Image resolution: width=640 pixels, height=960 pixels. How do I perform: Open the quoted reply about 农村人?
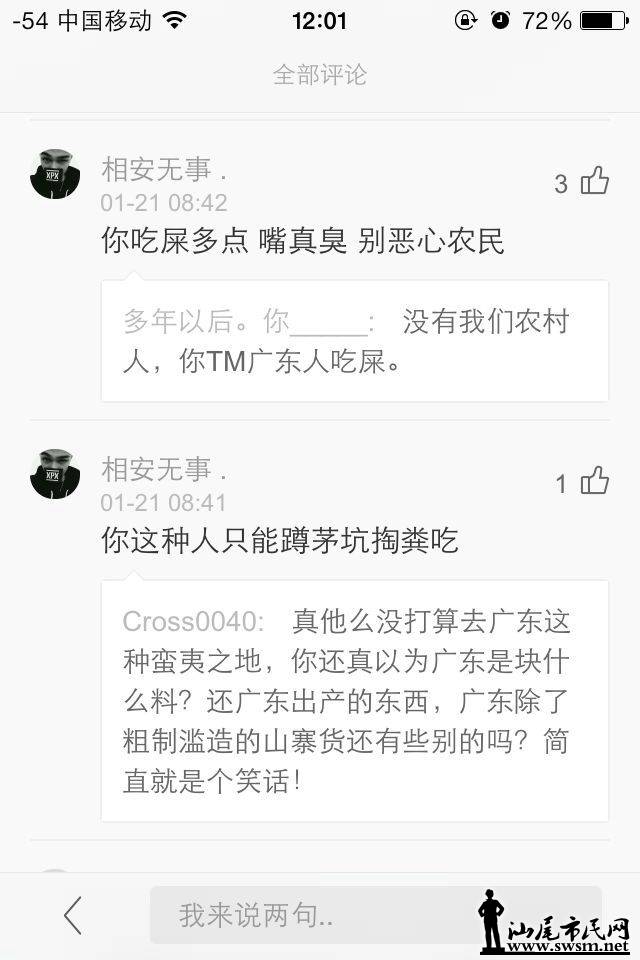[355, 341]
